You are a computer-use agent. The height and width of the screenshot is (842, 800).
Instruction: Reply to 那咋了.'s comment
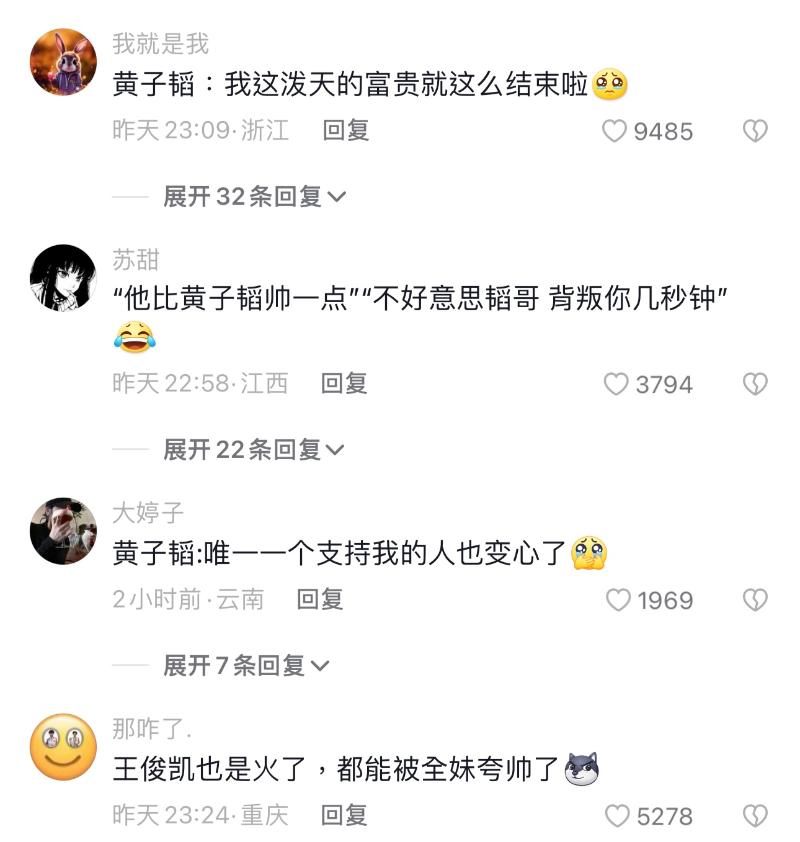pyautogui.click(x=344, y=815)
